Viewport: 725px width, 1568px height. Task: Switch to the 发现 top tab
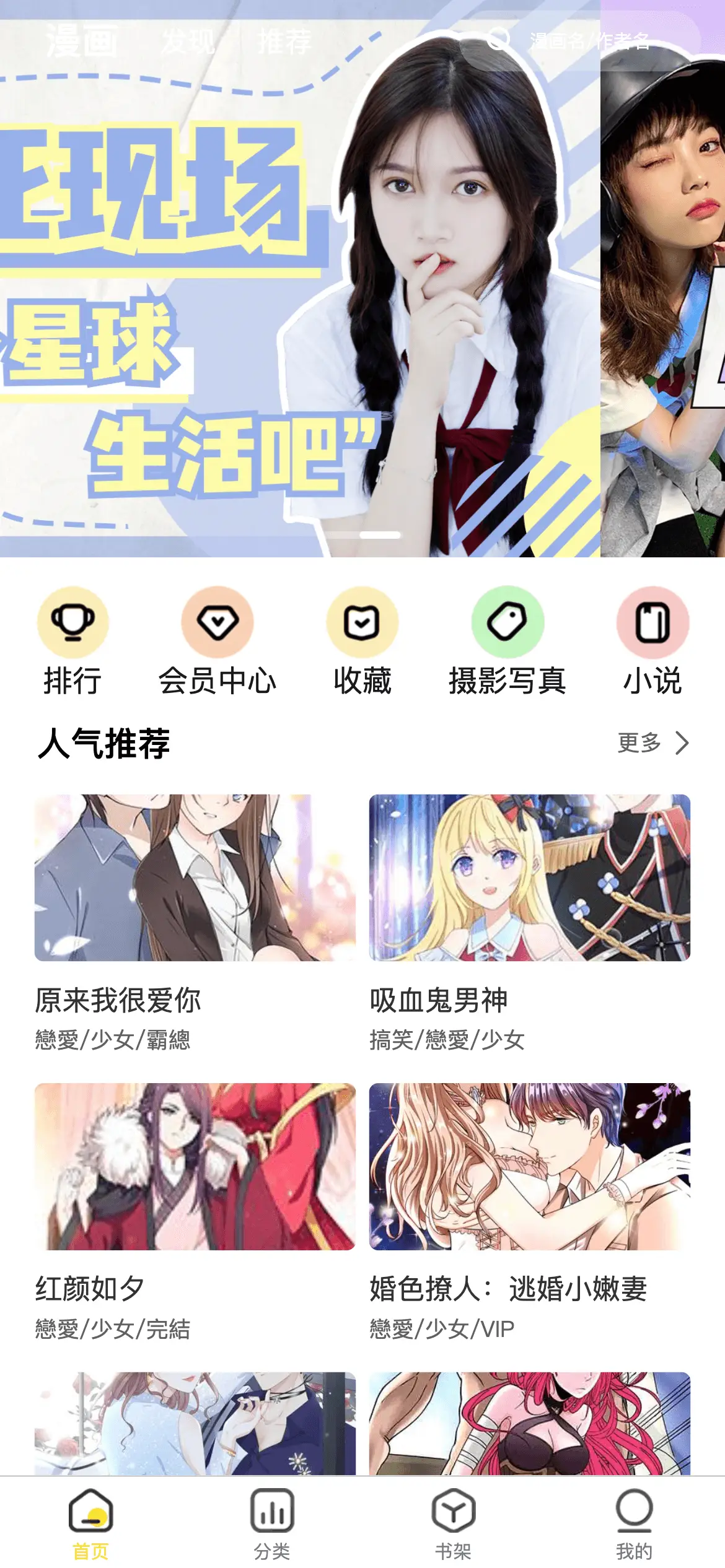[x=188, y=42]
